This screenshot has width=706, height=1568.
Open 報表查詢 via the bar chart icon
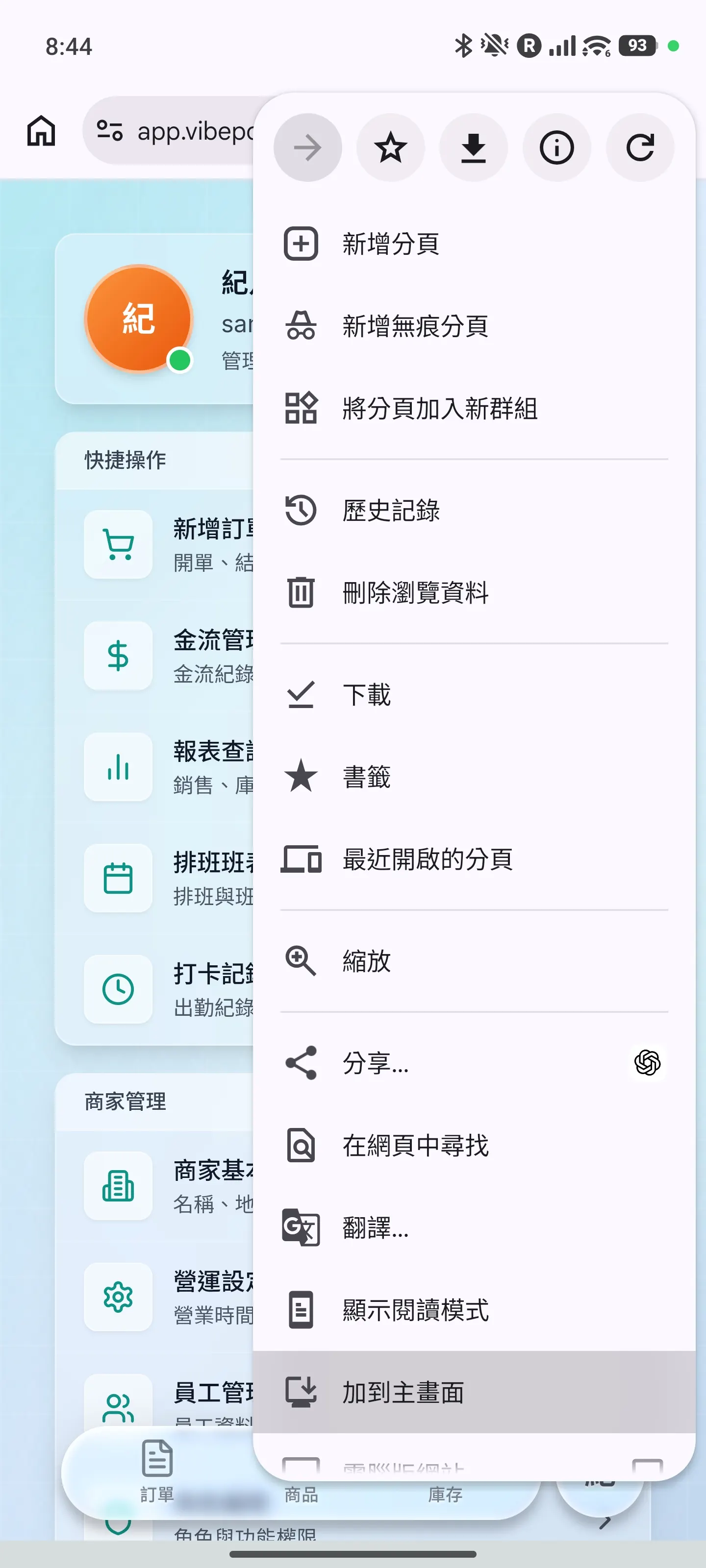(x=118, y=767)
